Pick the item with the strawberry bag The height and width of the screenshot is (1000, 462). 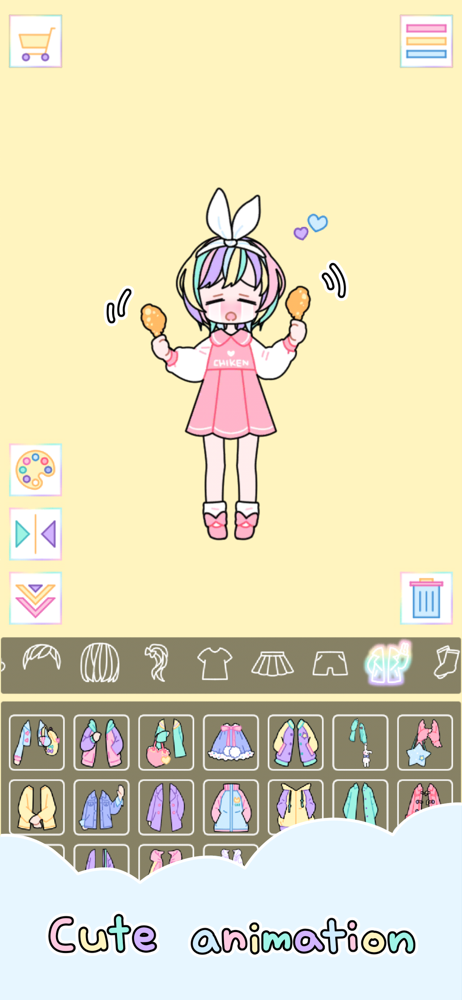pos(166,742)
